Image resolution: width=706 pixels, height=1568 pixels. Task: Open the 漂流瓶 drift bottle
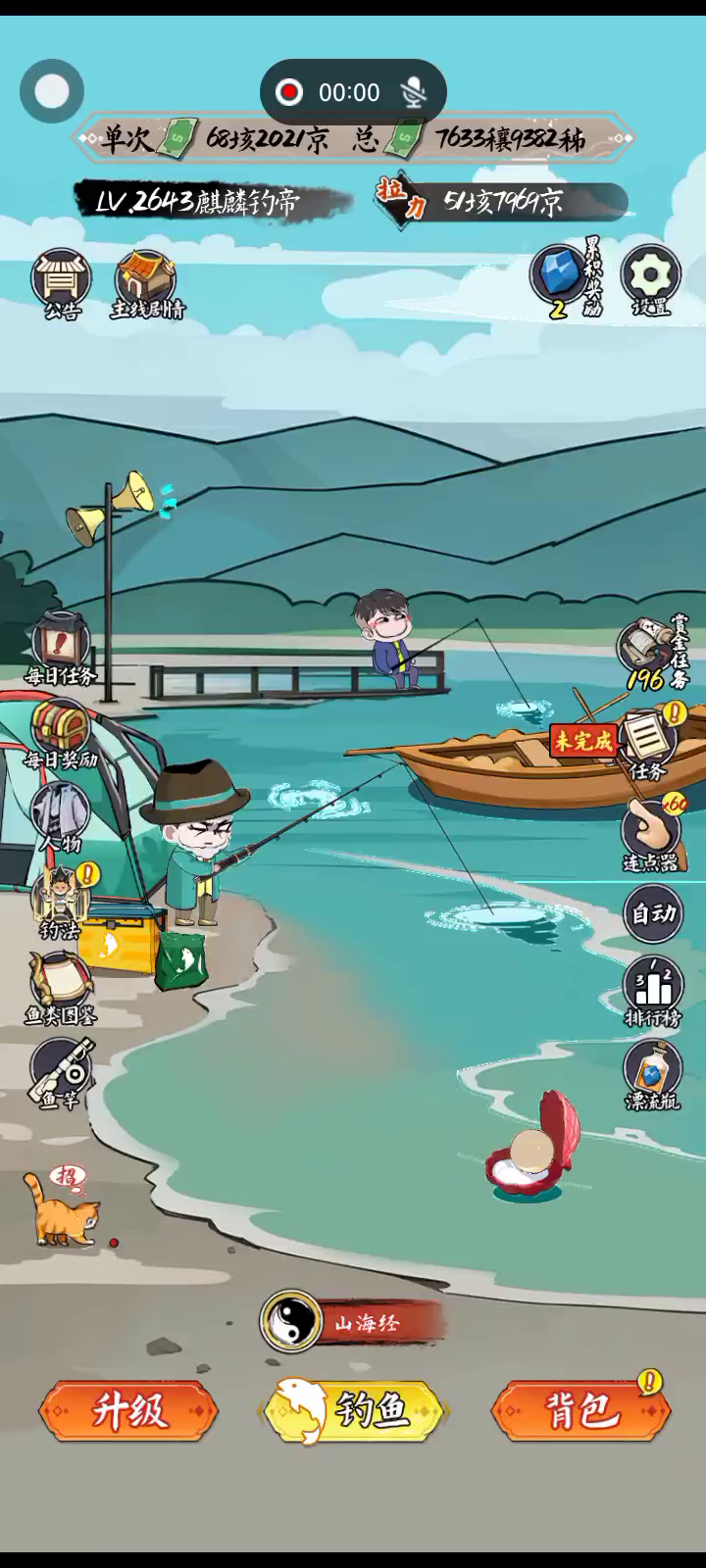tap(653, 1074)
